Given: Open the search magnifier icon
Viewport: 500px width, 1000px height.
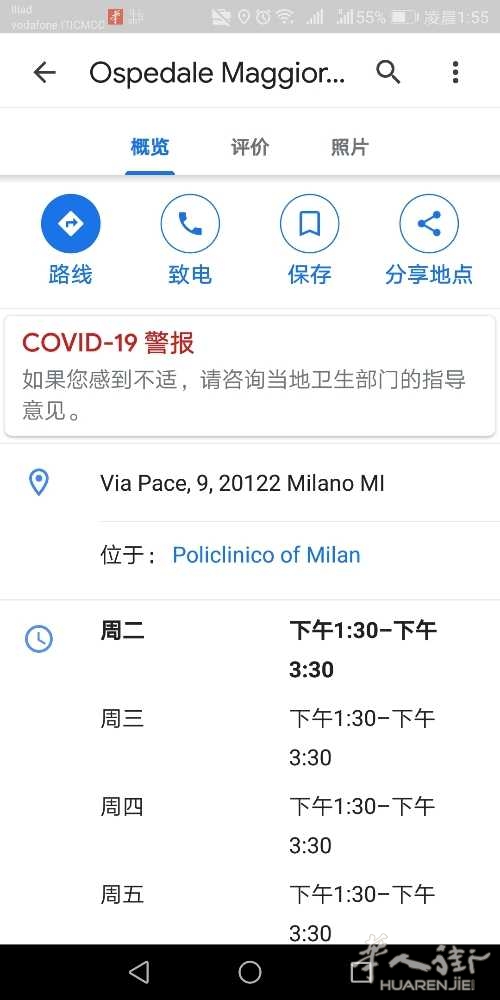Looking at the screenshot, I should (388, 72).
